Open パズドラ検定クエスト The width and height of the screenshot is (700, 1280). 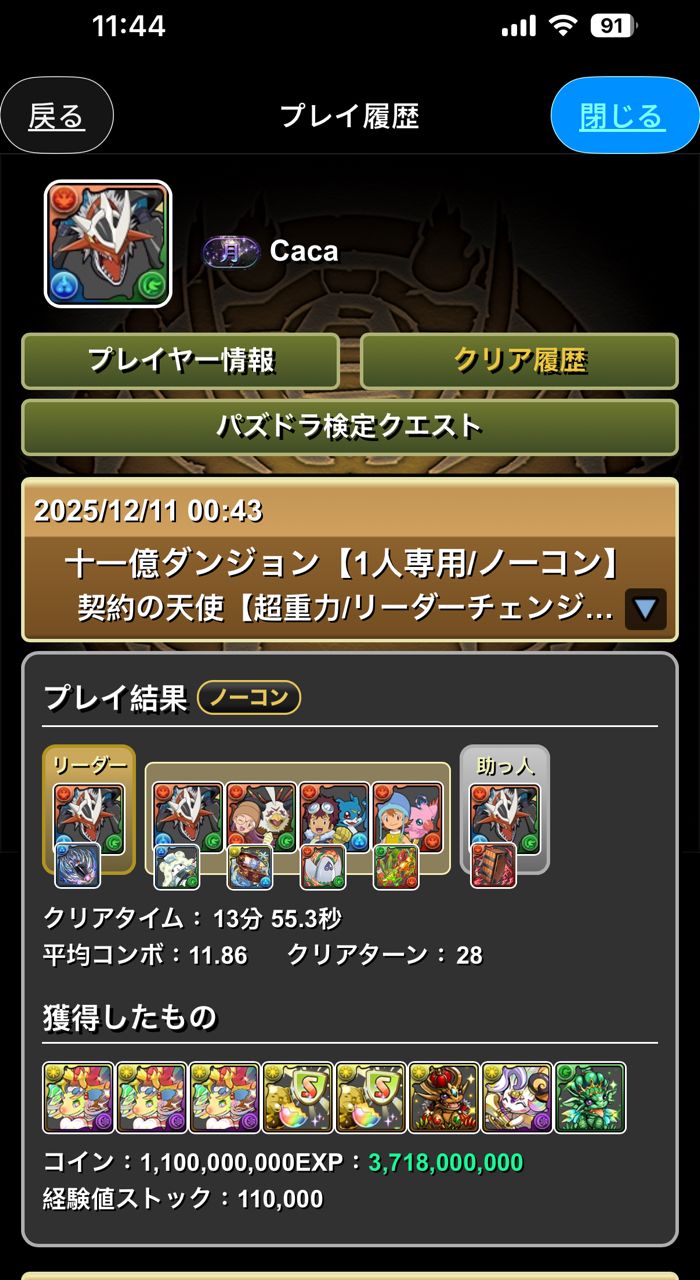350,427
